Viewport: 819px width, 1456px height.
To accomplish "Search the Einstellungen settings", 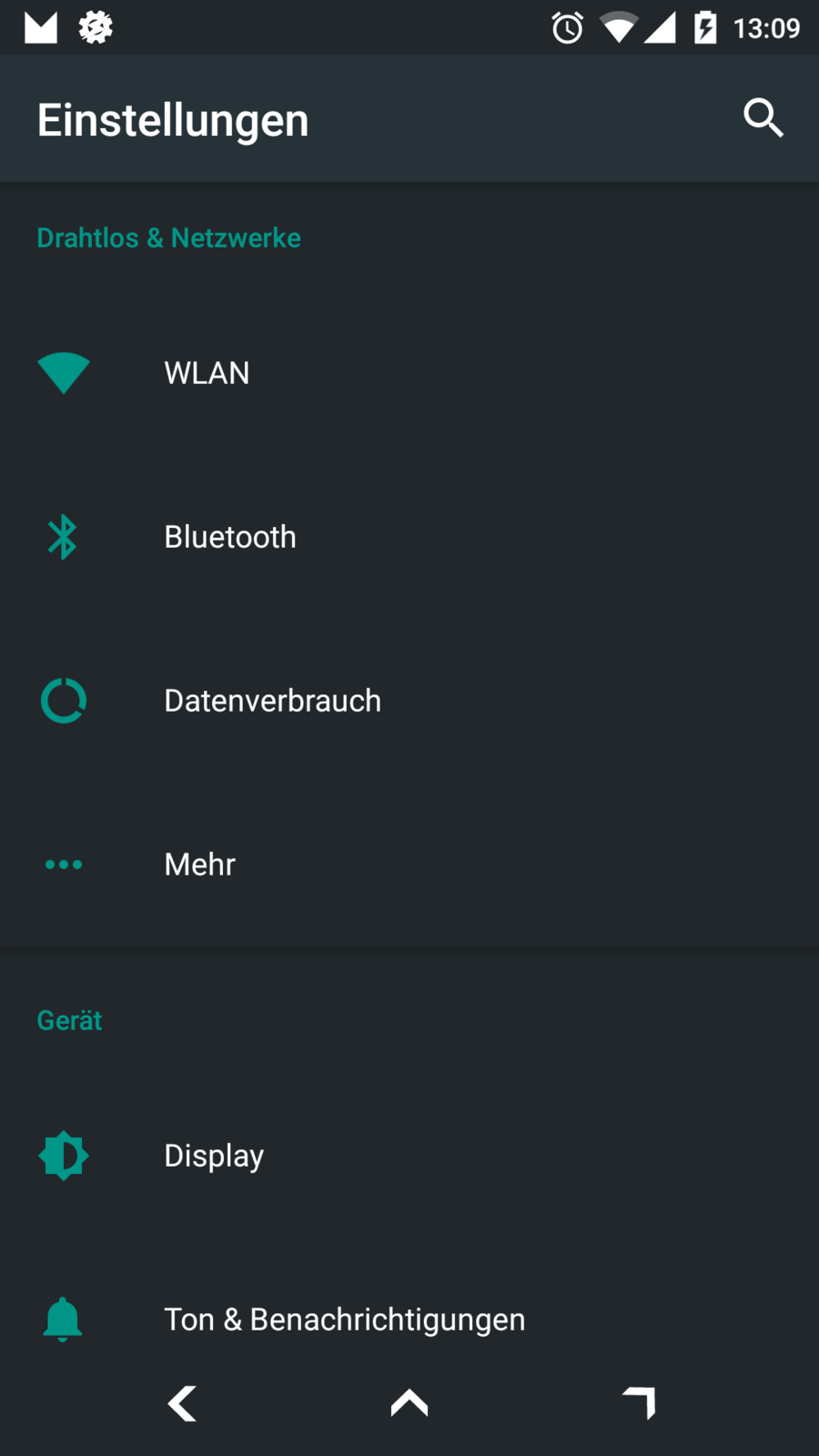I will pyautogui.click(x=763, y=118).
